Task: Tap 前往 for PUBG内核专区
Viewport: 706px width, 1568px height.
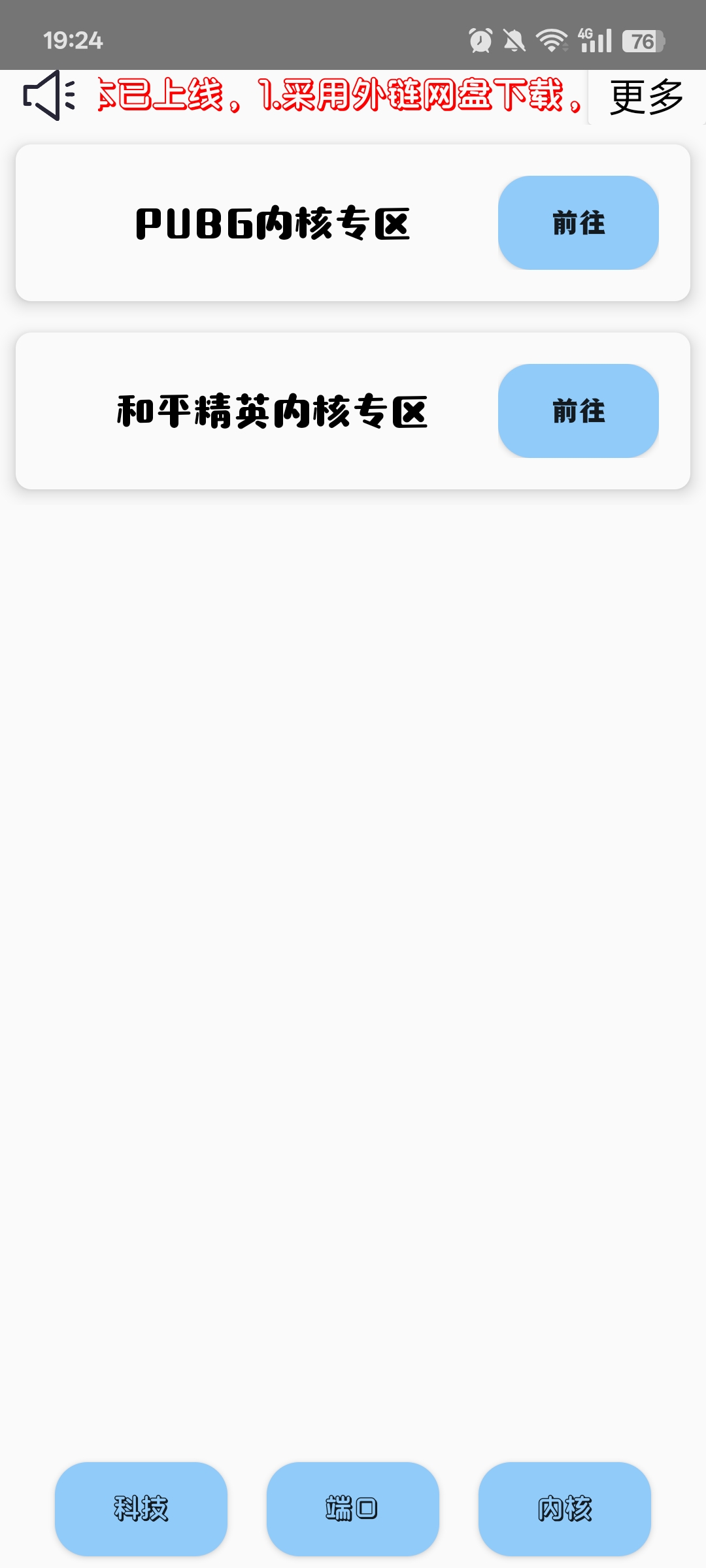Action: (578, 223)
